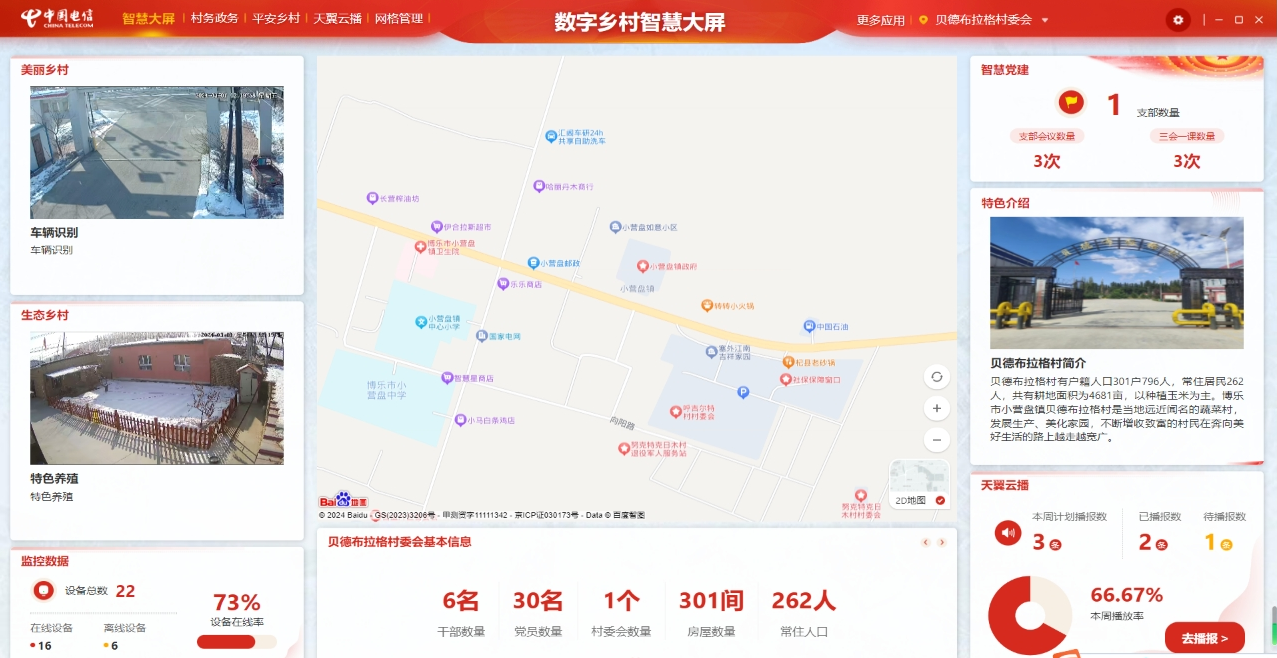The height and width of the screenshot is (658, 1277).
Task: Open the 天翼云播 tab
Action: 337,19
